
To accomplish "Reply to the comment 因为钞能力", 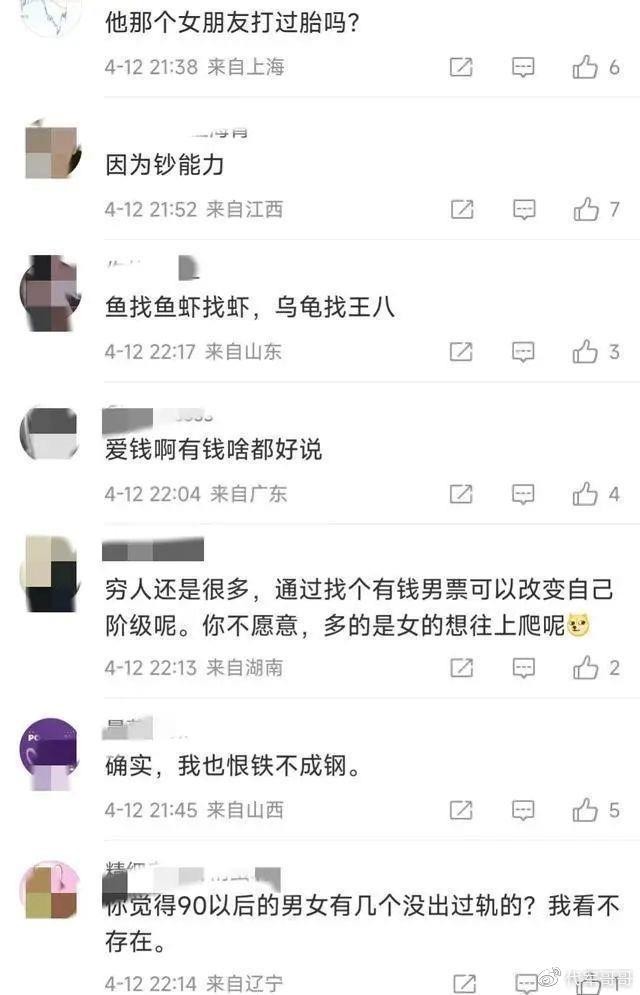I will point(523,209).
